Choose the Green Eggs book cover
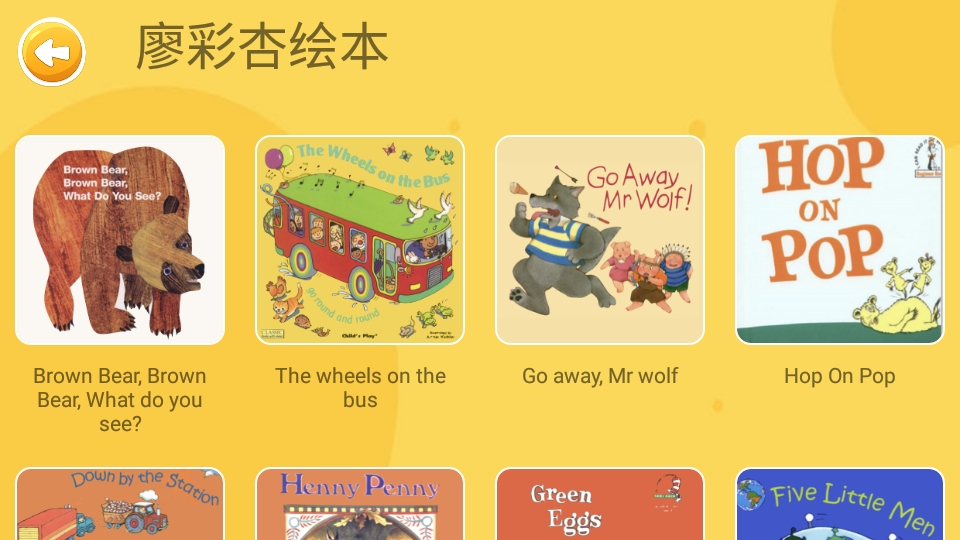 pos(600,505)
